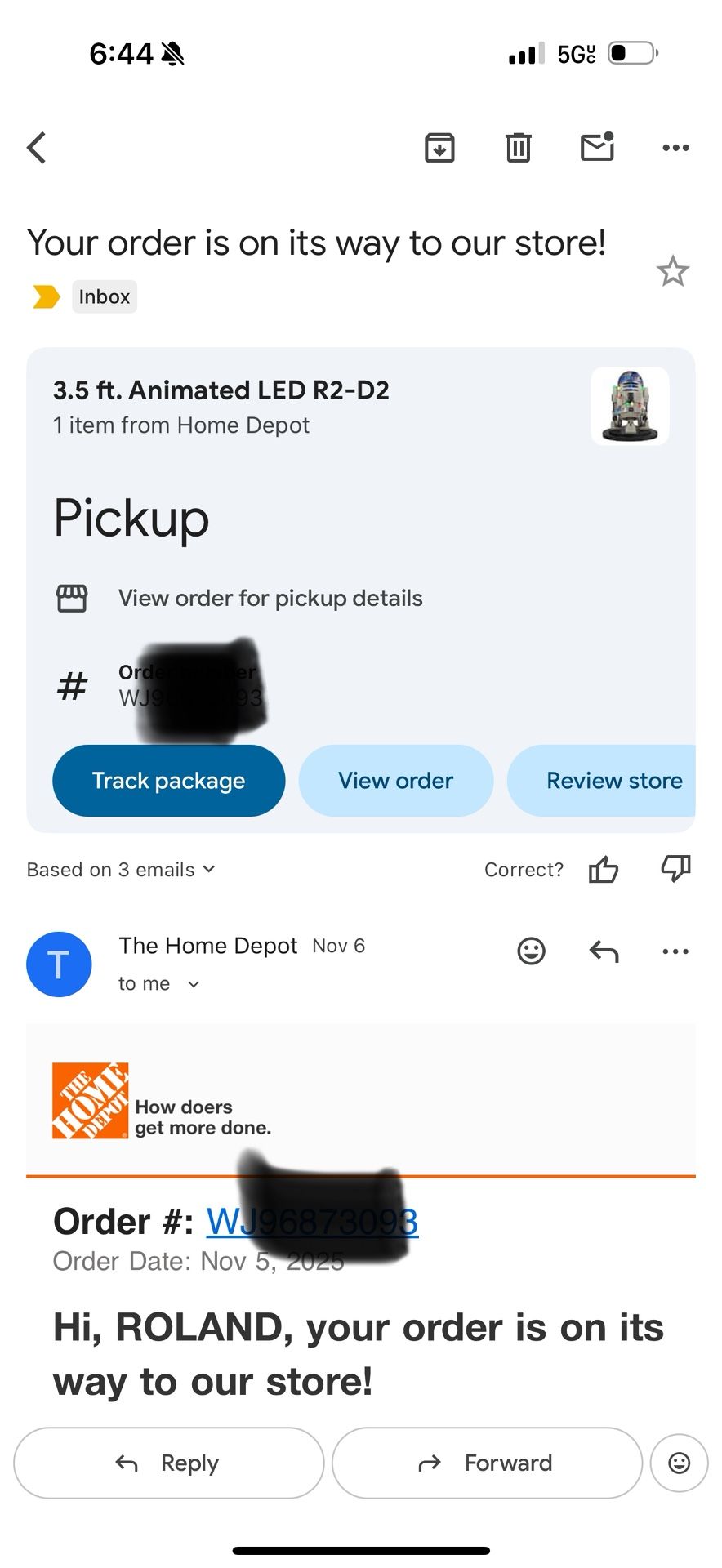Tap the Inbox label chip

pos(105,296)
